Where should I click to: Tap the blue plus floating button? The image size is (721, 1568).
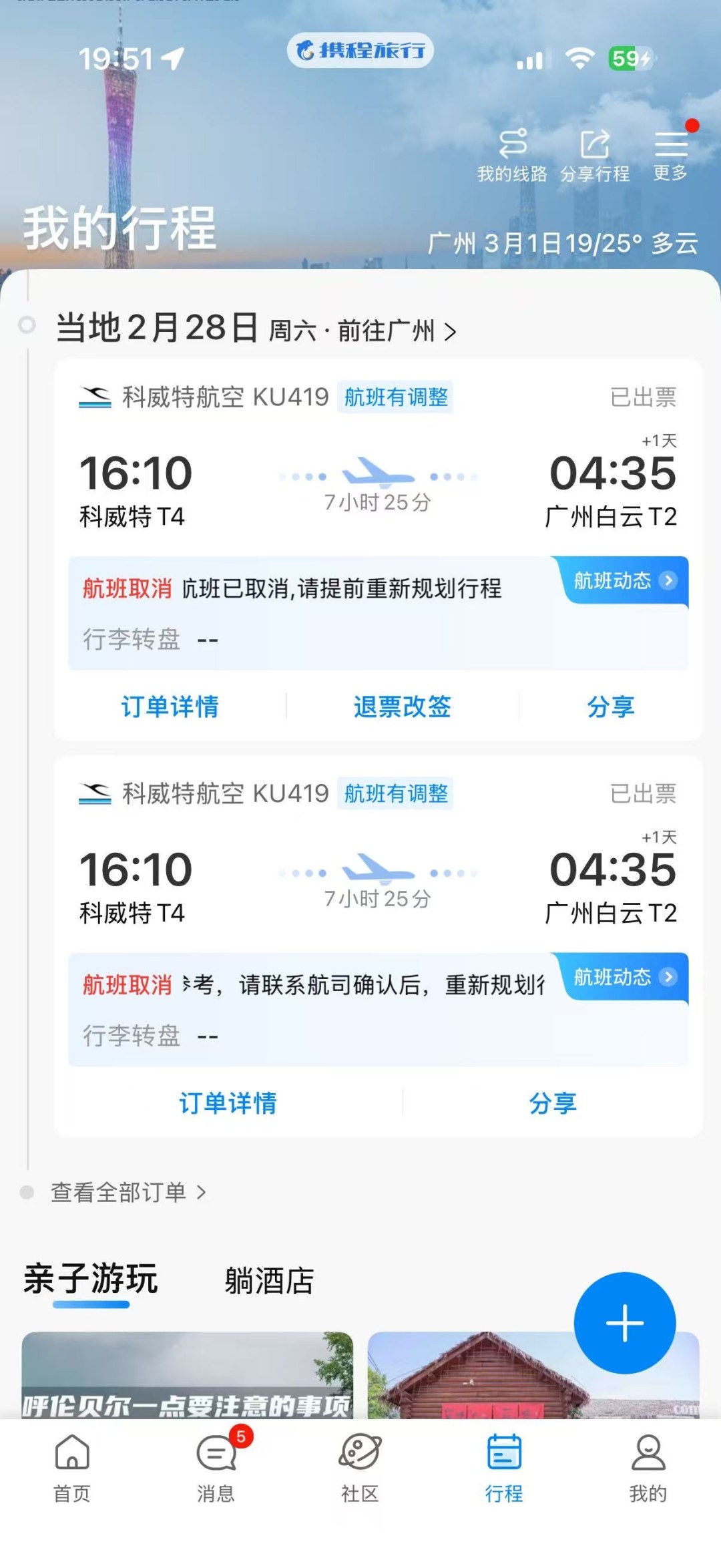click(624, 1322)
